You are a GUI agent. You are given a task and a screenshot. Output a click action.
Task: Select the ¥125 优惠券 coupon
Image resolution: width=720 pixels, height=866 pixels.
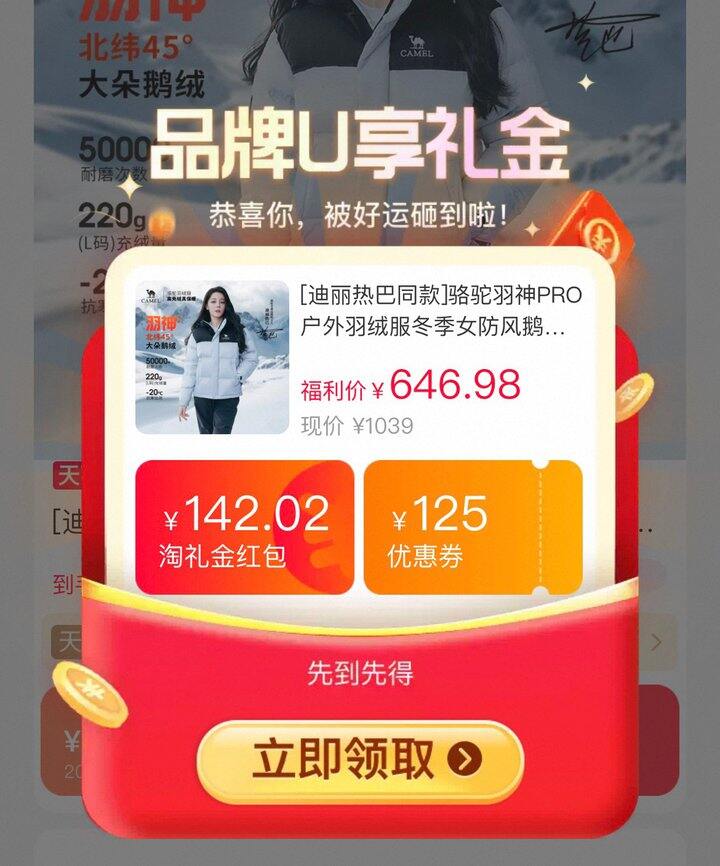coord(472,527)
